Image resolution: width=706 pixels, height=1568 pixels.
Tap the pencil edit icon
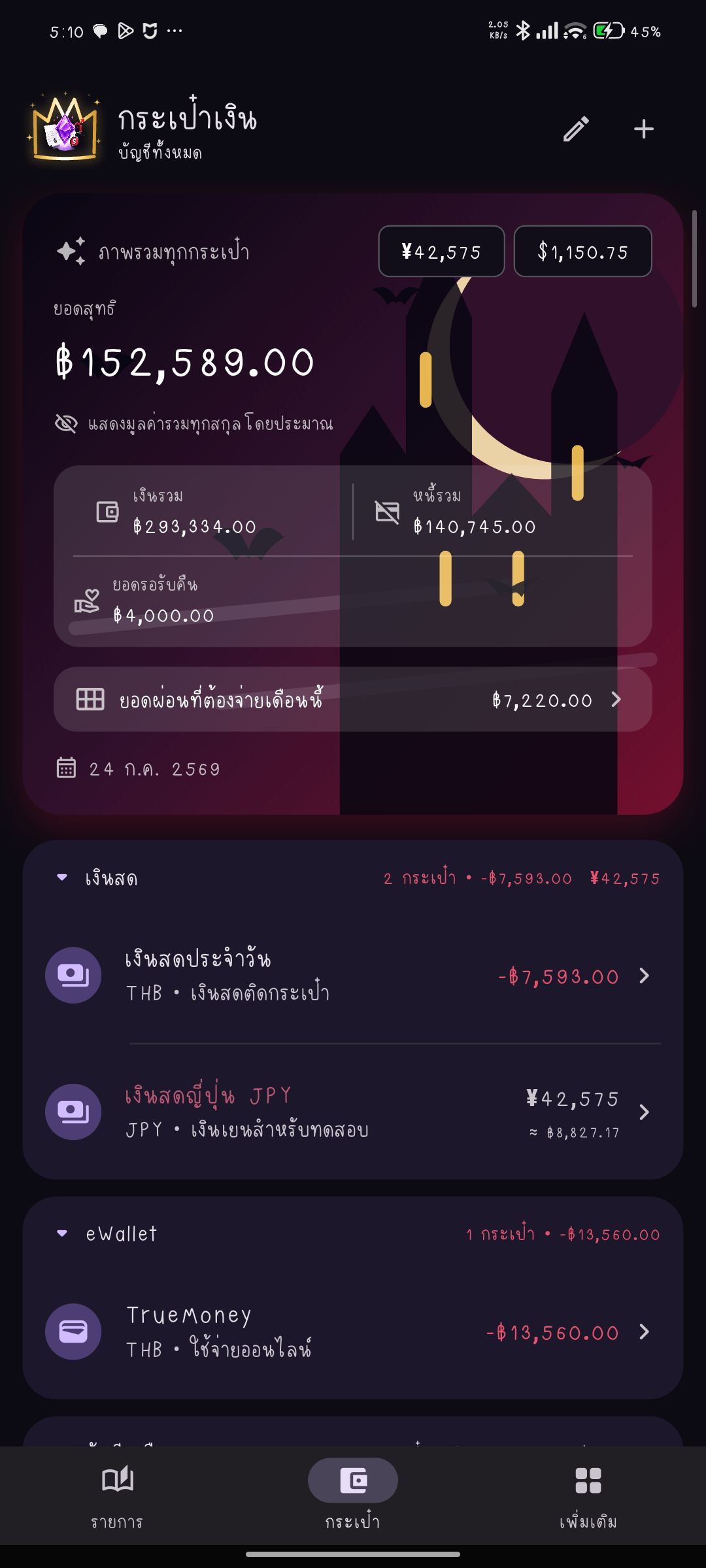click(576, 129)
